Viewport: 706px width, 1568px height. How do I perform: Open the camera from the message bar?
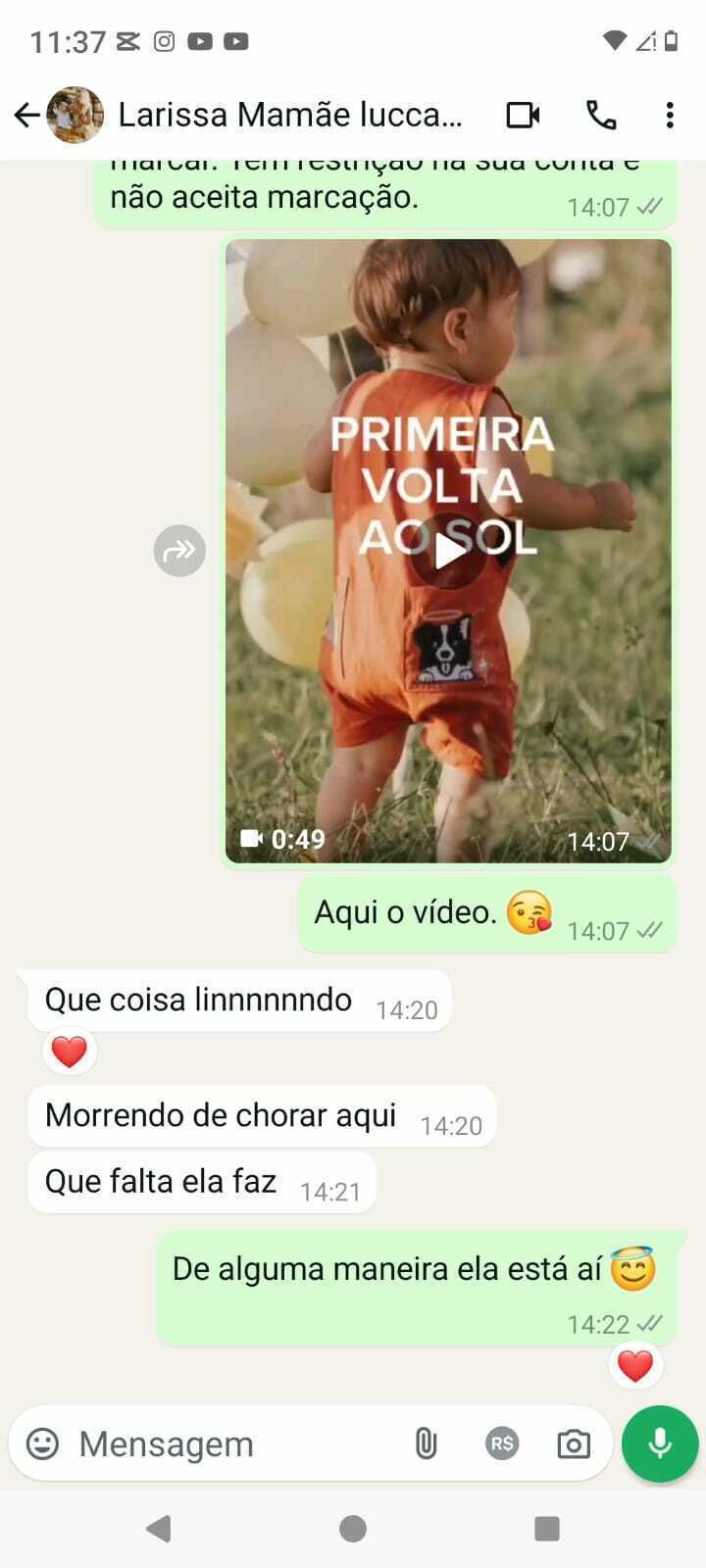click(x=574, y=1444)
